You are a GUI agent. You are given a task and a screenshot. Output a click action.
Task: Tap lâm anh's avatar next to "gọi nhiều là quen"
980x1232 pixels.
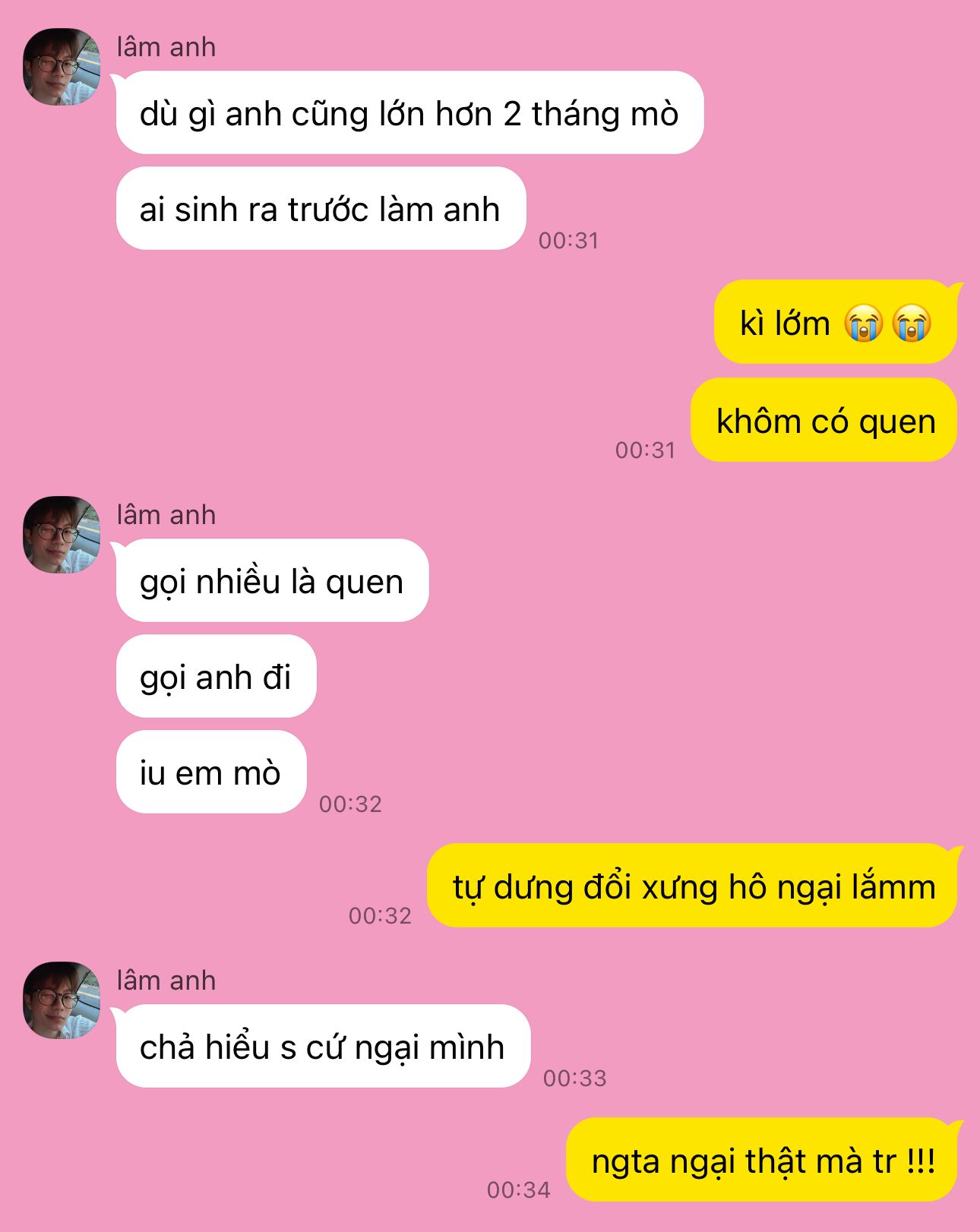click(x=62, y=535)
